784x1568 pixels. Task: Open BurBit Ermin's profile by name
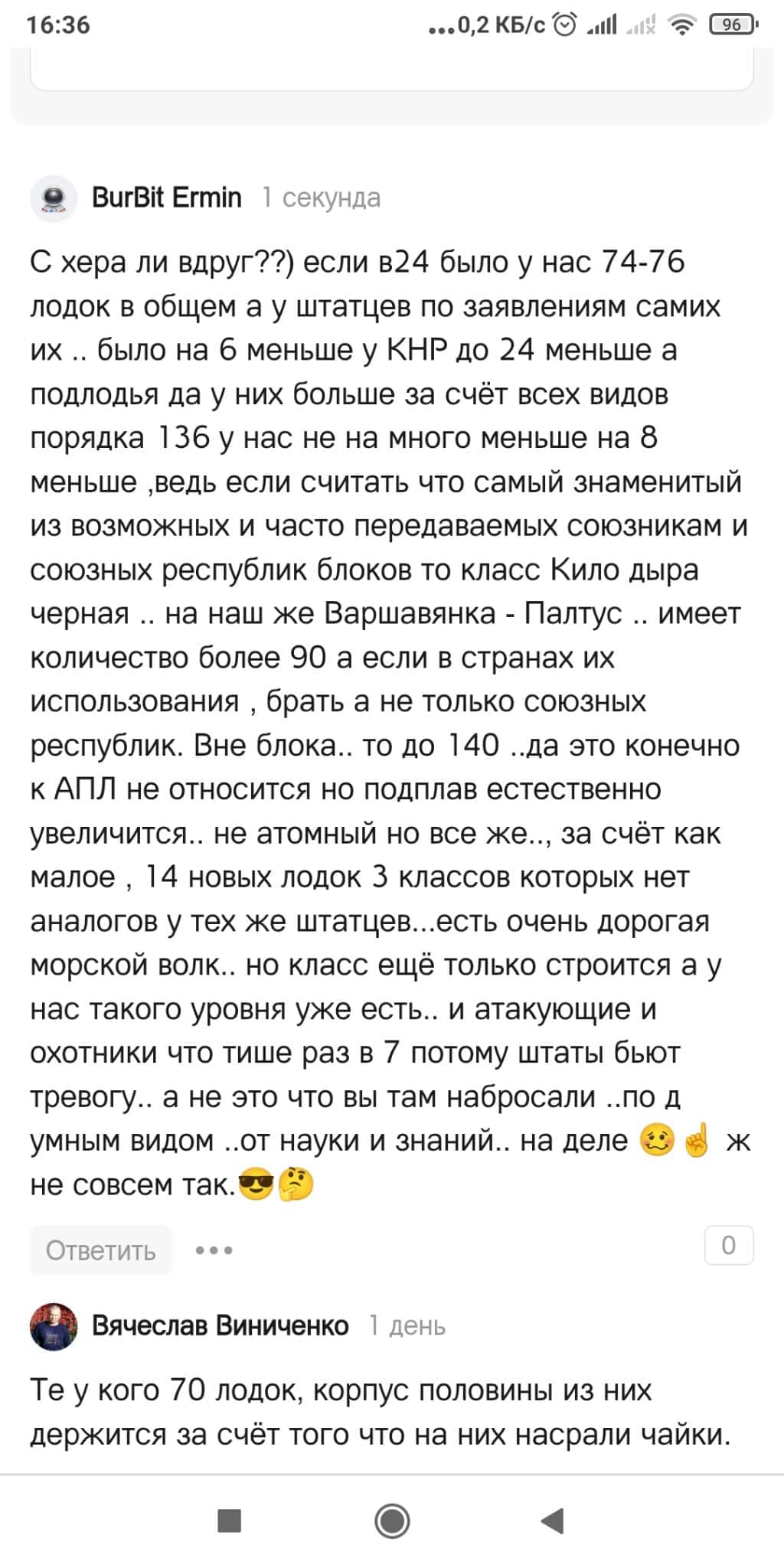coord(166,198)
